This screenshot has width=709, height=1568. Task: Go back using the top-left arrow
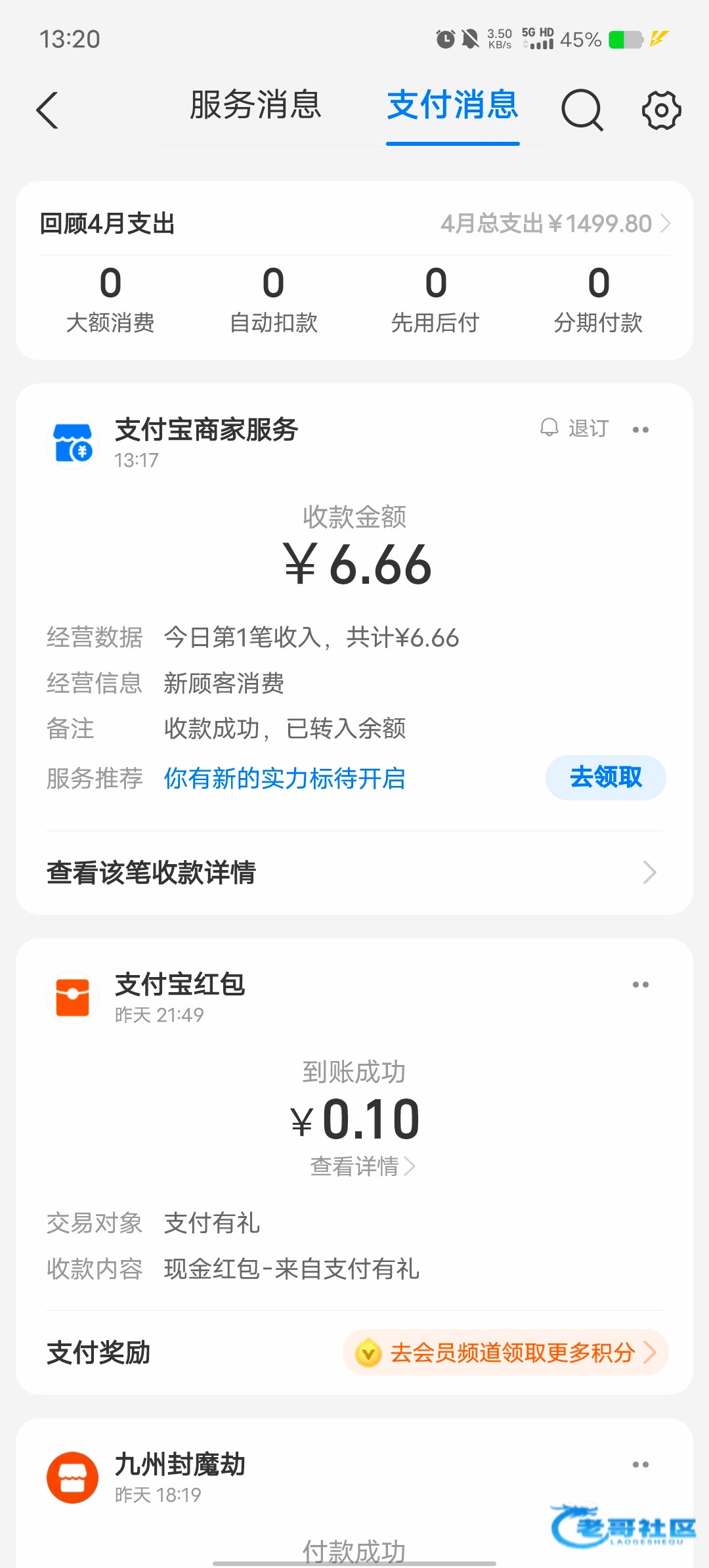47,110
